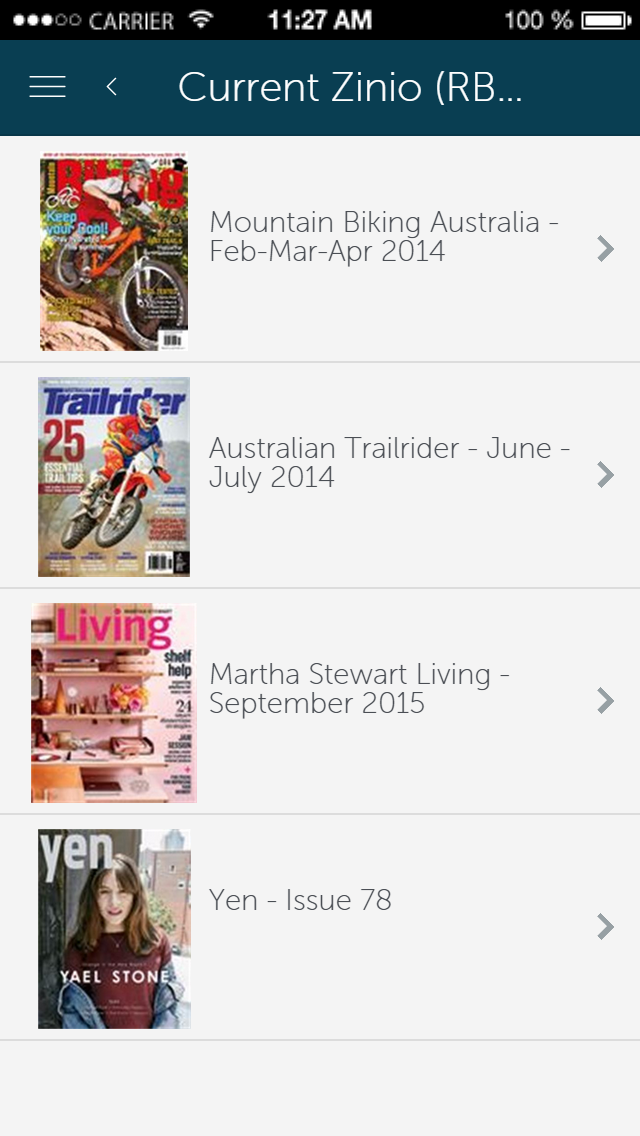This screenshot has width=640, height=1136.
Task: Open Mountain Biking Australia Feb-Mar-Apr 2014
Action: click(383, 237)
